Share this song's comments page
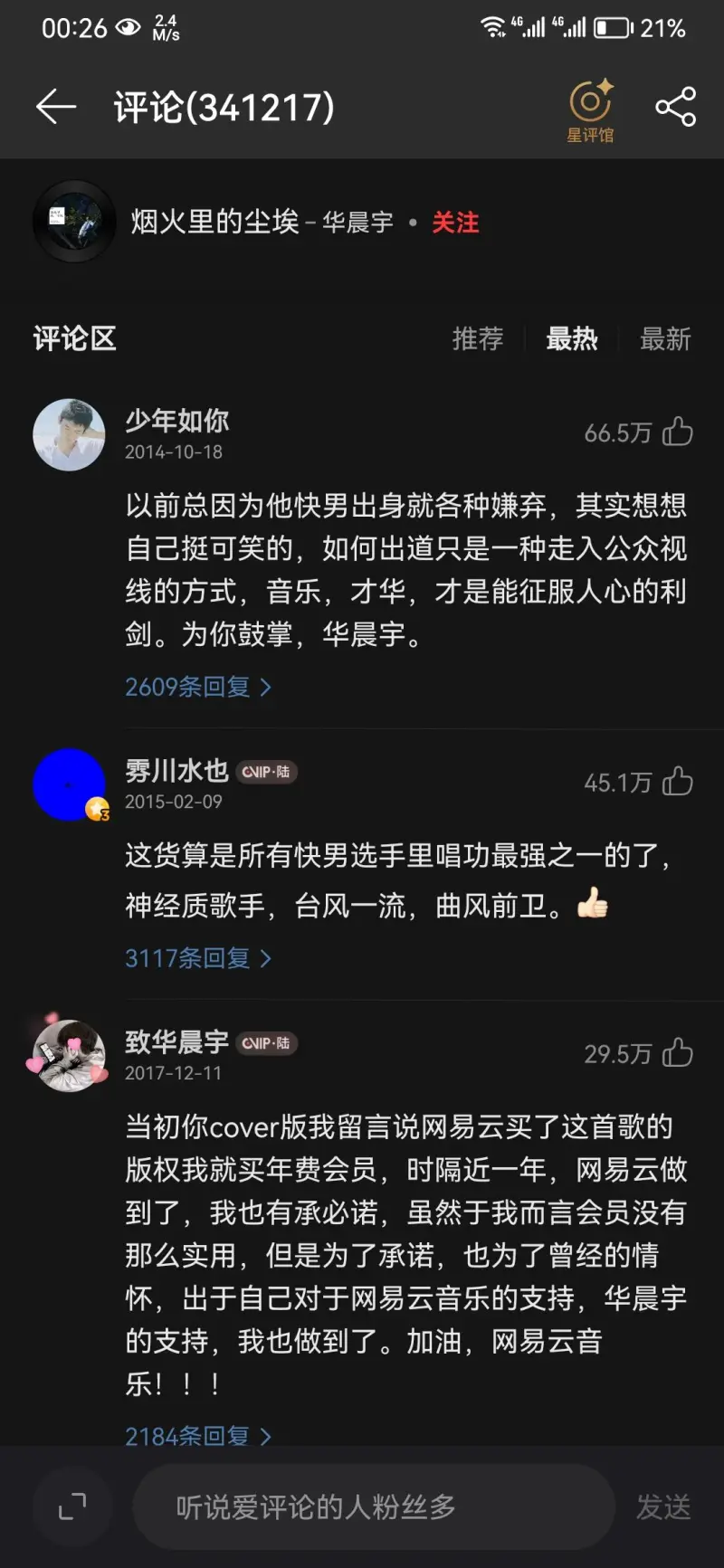The height and width of the screenshot is (1568, 724). pyautogui.click(x=675, y=107)
